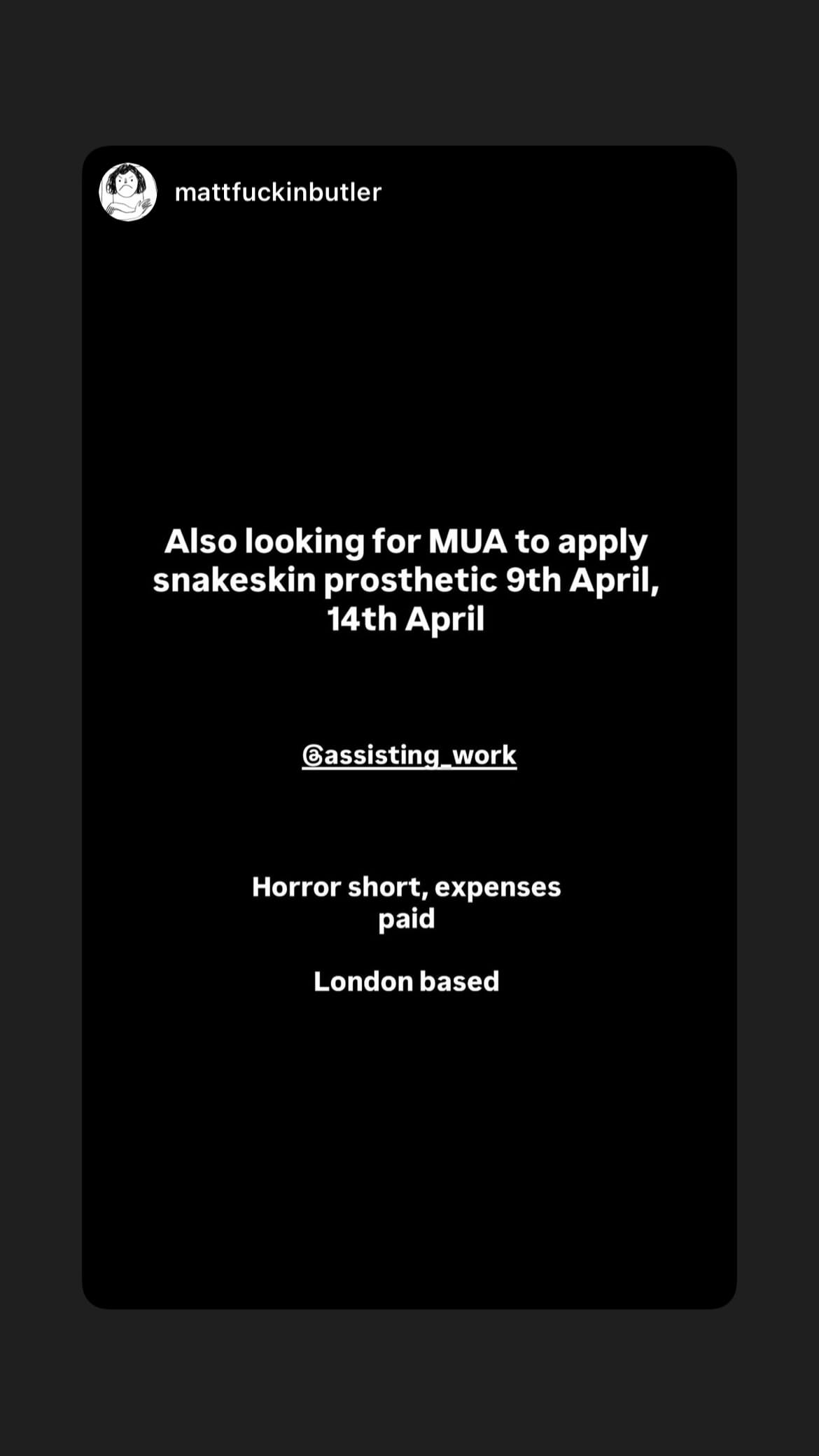Select the 'Horror short, expenses paid' text
This screenshot has width=819, height=1456.
pyautogui.click(x=406, y=902)
